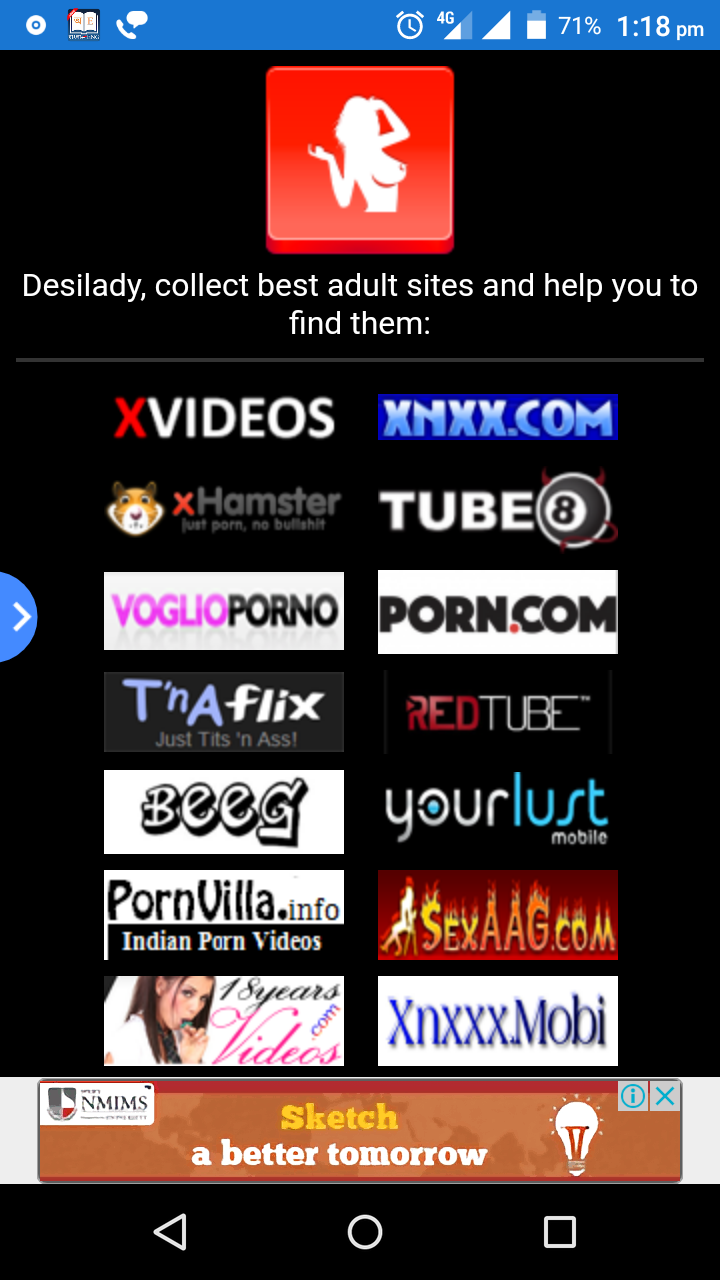The image size is (720, 1280).
Task: Close the NMIMS banner ad
Action: click(x=665, y=1097)
